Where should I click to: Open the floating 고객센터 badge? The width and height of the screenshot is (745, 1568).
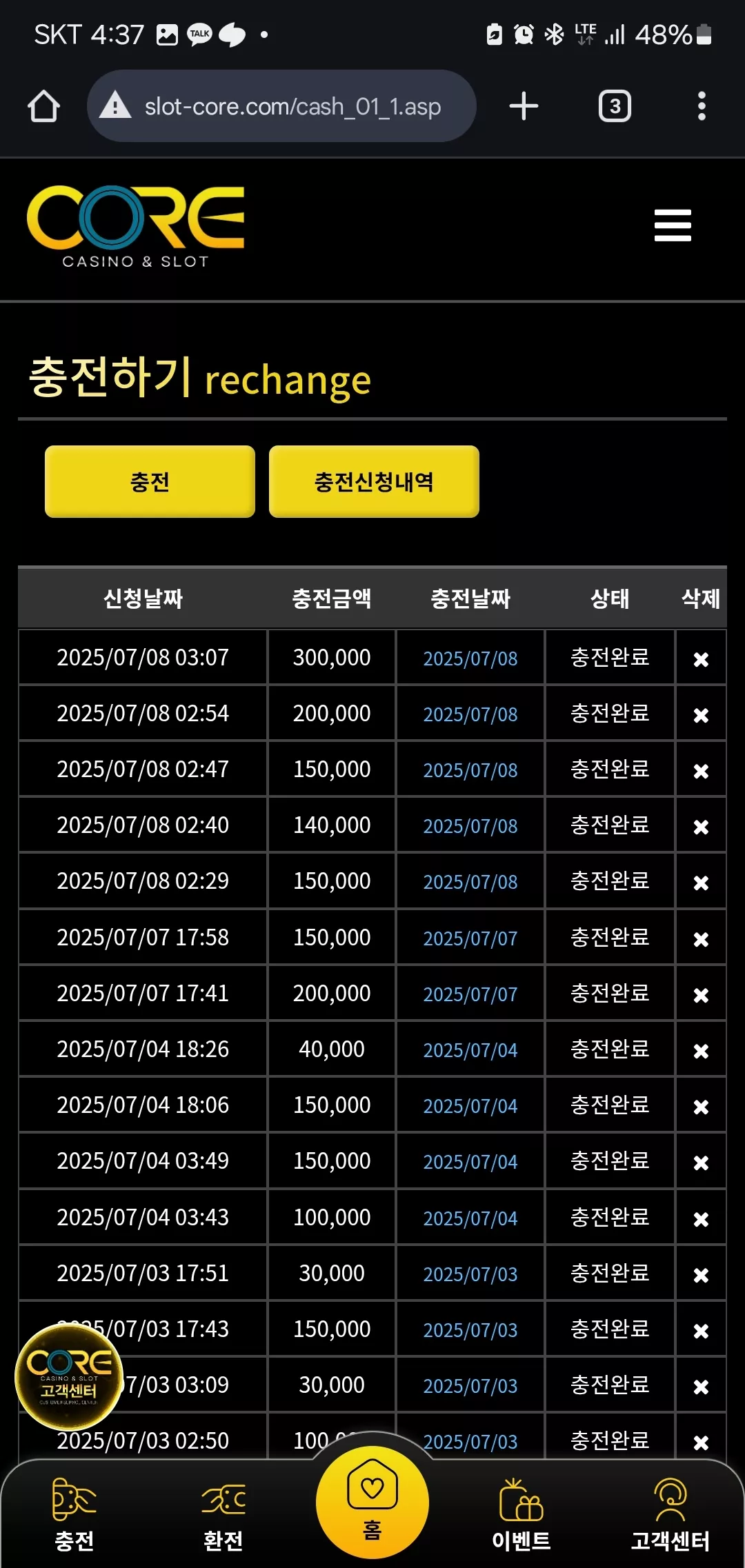click(x=69, y=1377)
